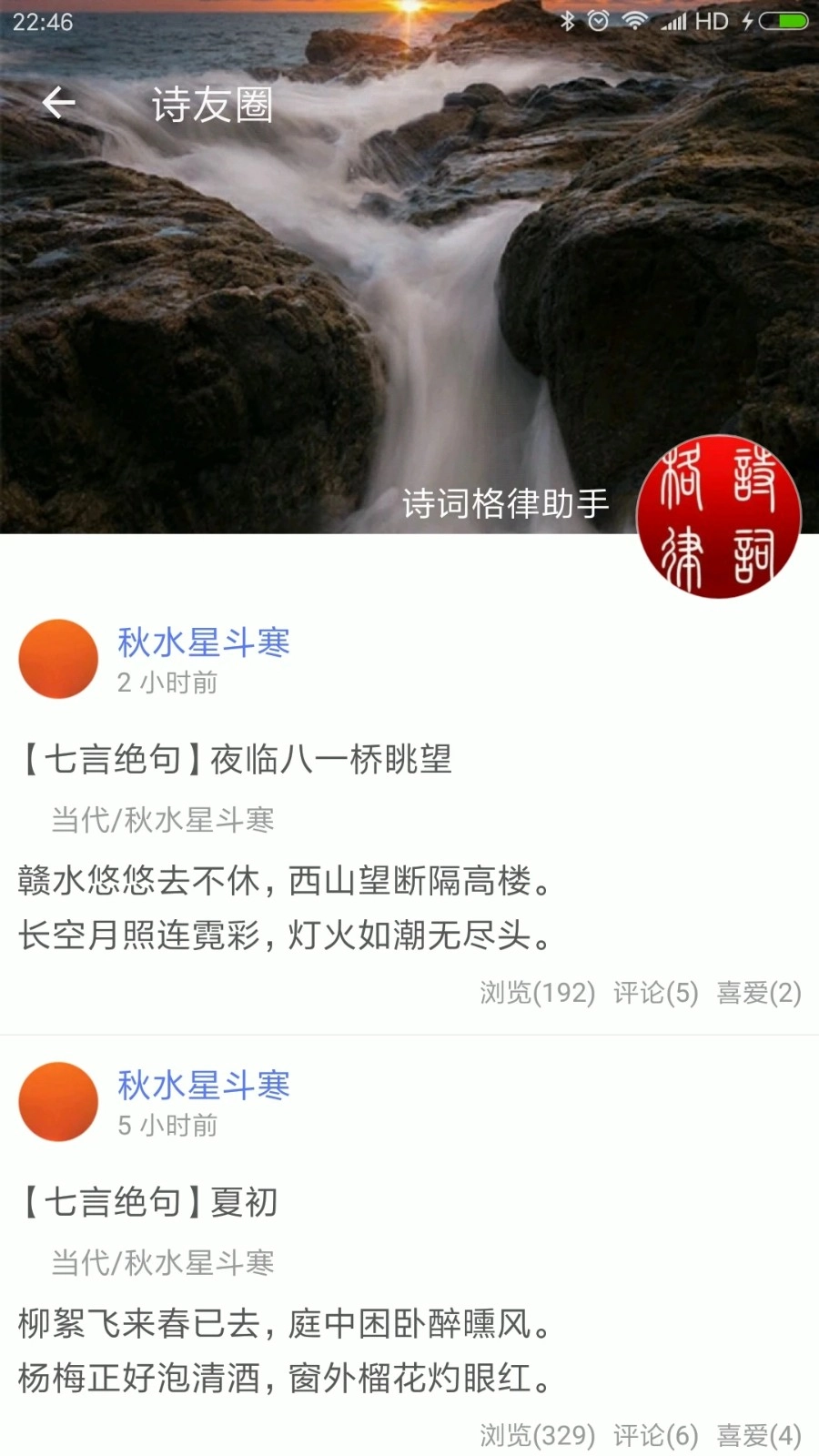
Task: Open 秋水星斗寒 profile link on 2 小时前 post
Action: pos(203,642)
